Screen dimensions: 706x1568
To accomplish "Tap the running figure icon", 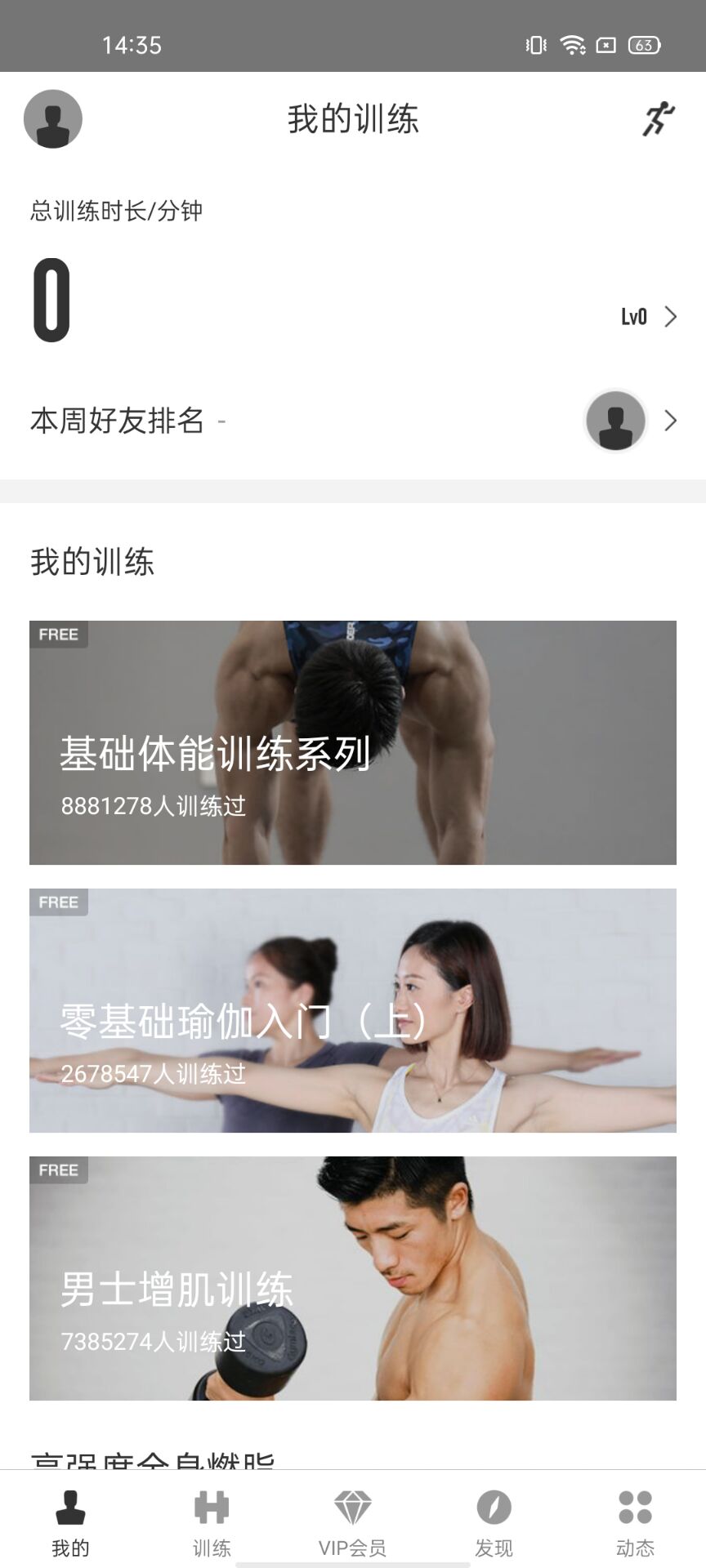I will point(658,119).
